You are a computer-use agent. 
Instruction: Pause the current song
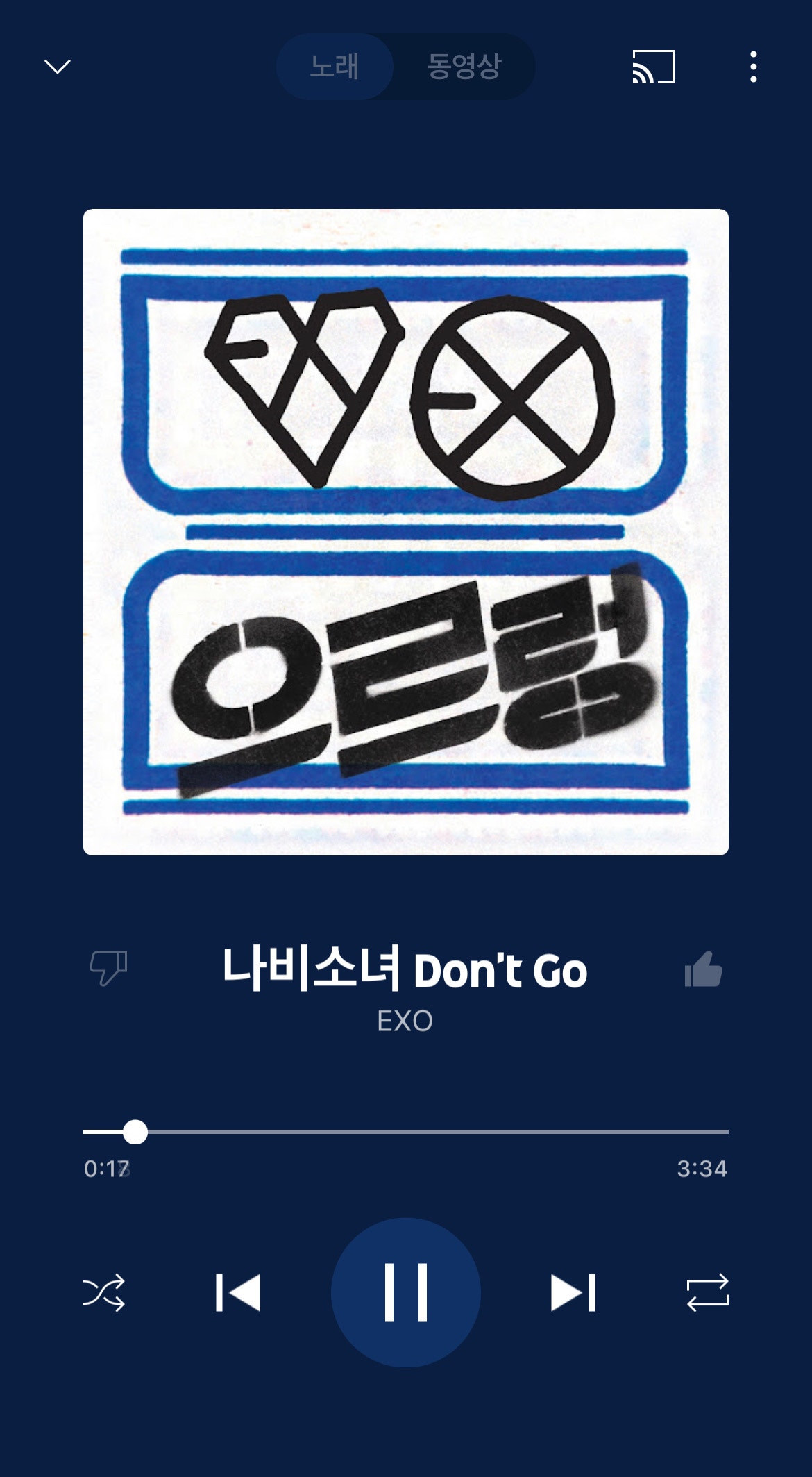[x=406, y=1292]
